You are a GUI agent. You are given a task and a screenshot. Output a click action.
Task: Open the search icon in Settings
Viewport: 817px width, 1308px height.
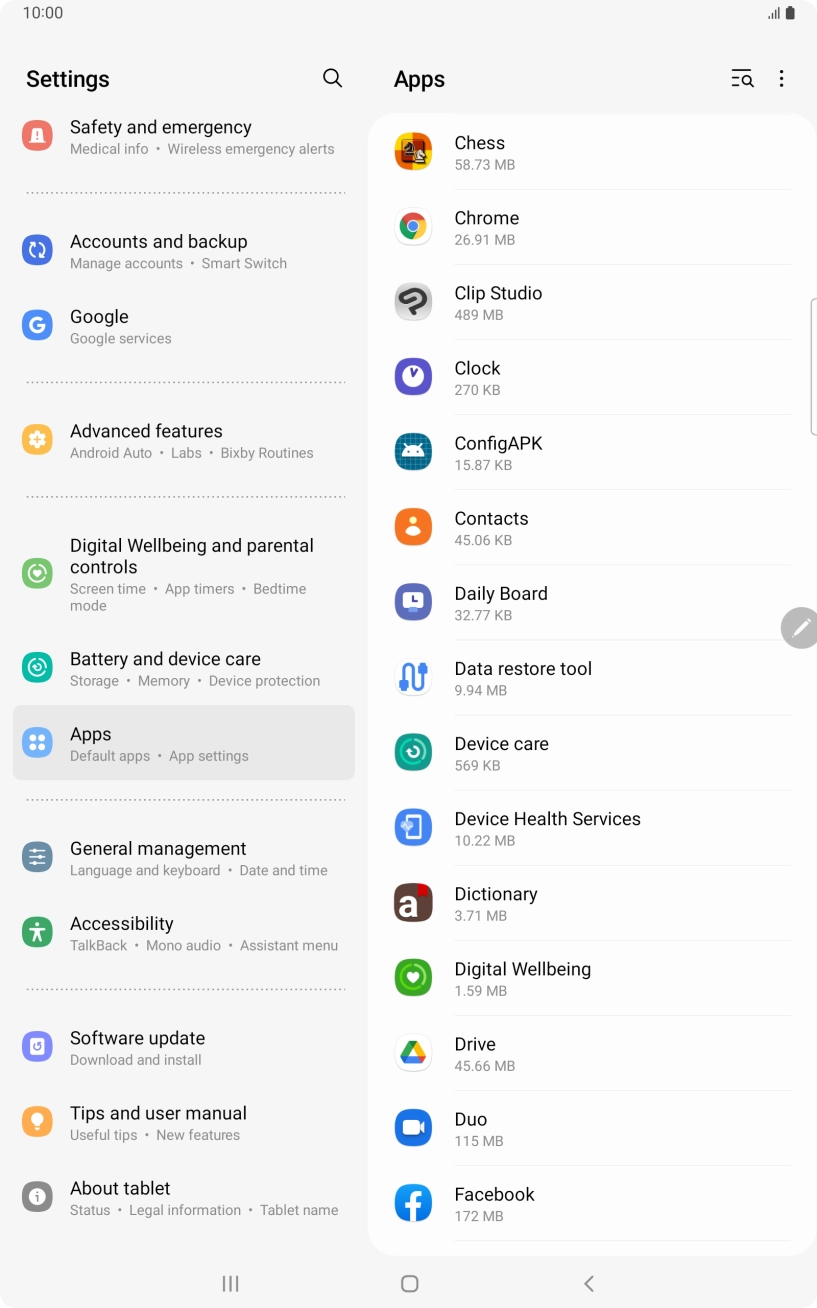[331, 78]
